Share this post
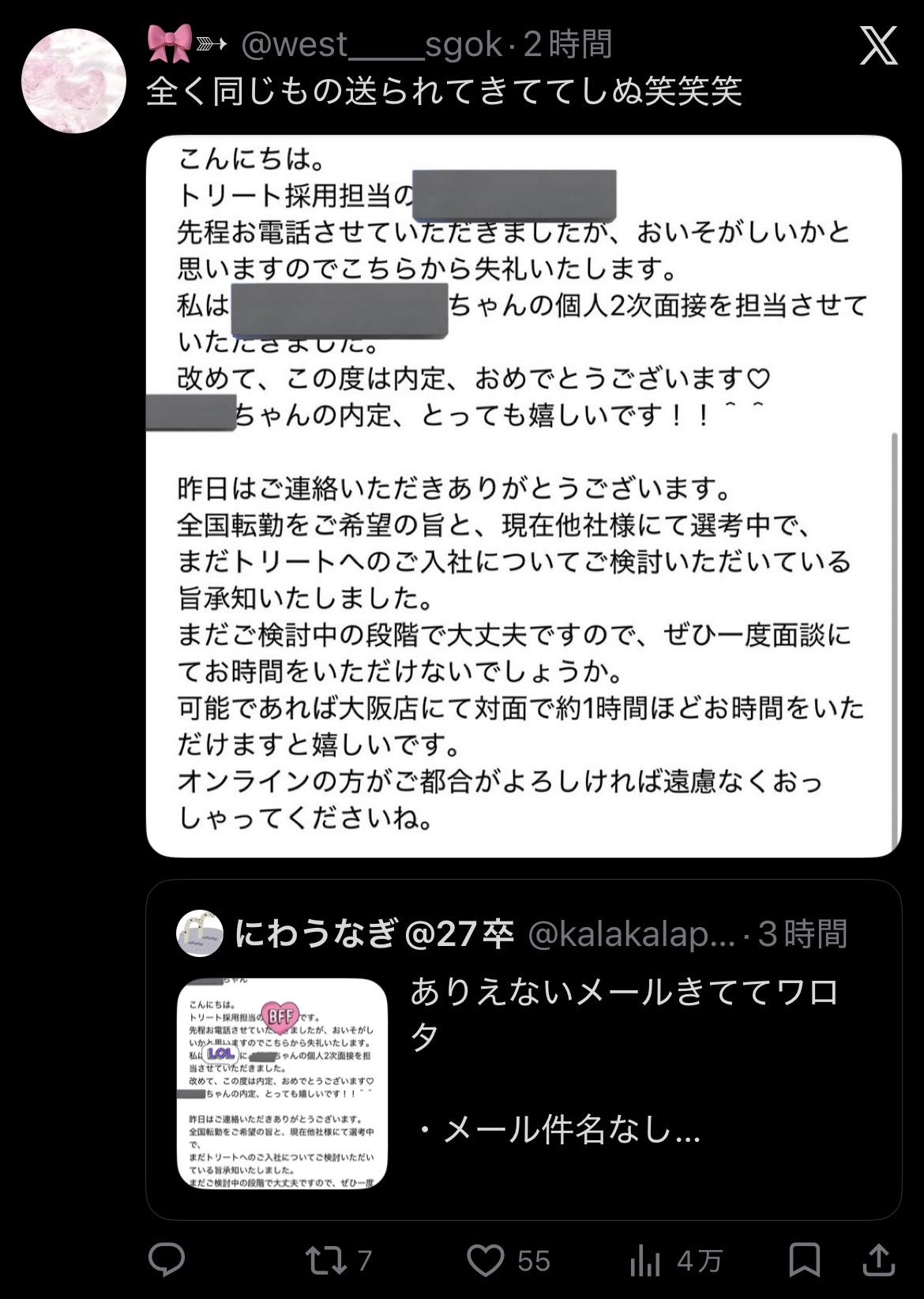Viewport: 924px width, 1299px height. pos(879,1260)
